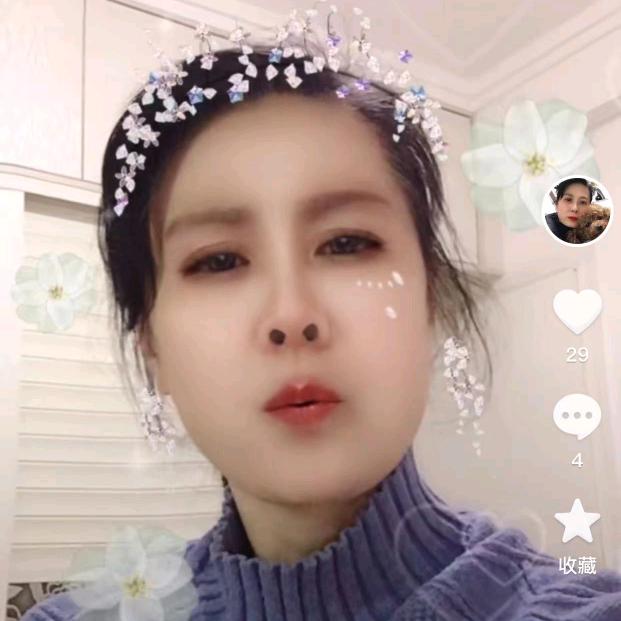Open the video creator's profile avatar
This screenshot has height=621, width=621.
577,211
